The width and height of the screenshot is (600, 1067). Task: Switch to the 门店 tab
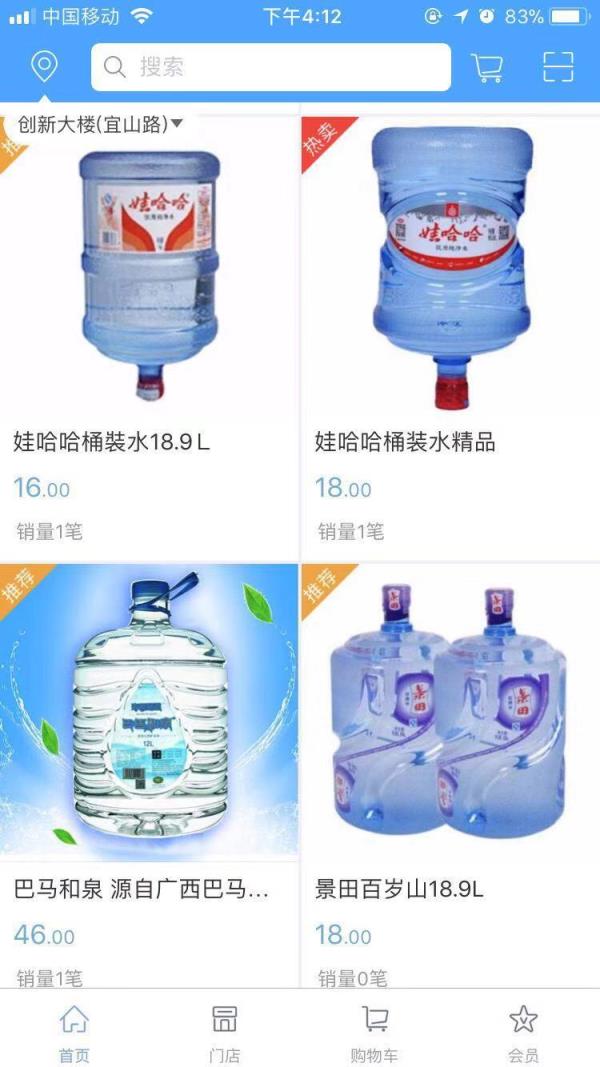tap(224, 1033)
